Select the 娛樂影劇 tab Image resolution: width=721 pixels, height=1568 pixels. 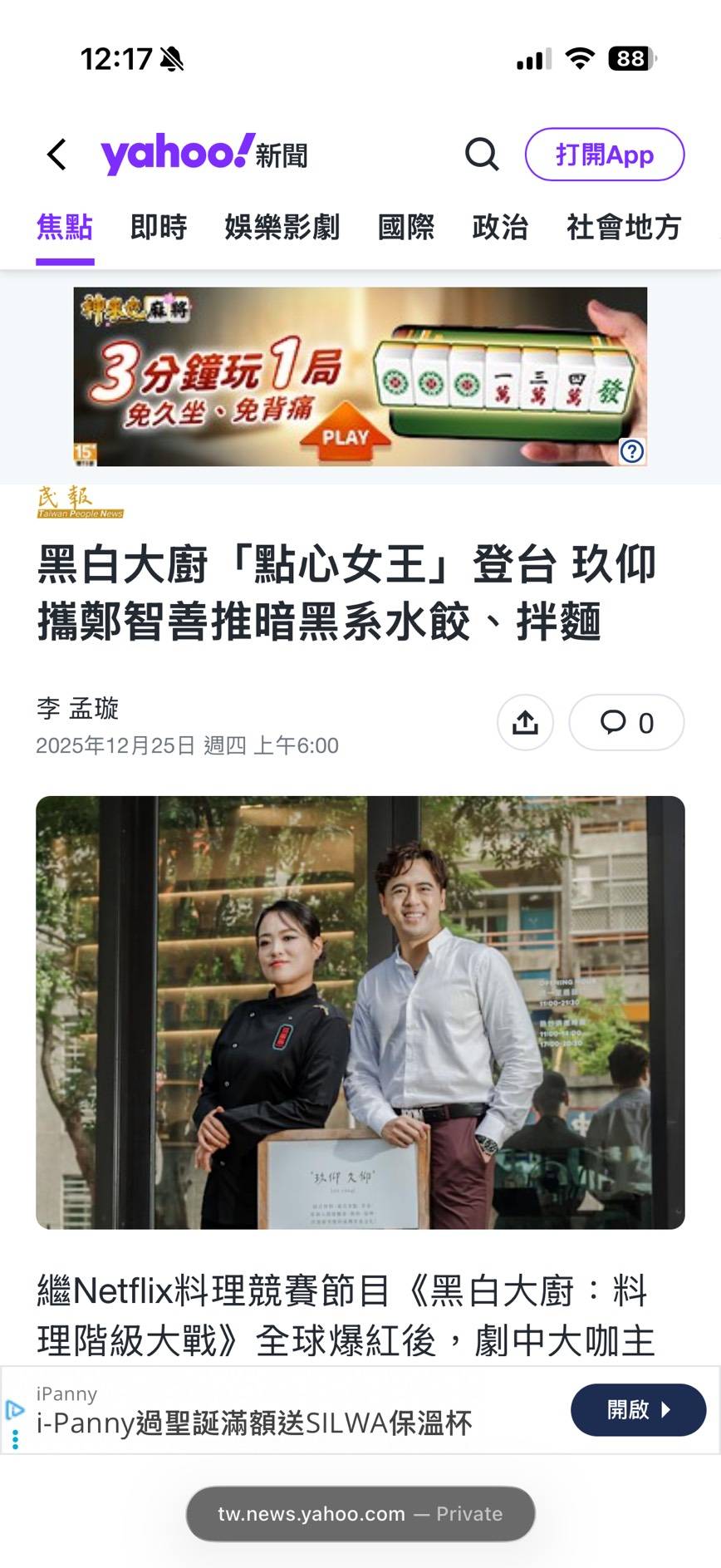pos(282,227)
